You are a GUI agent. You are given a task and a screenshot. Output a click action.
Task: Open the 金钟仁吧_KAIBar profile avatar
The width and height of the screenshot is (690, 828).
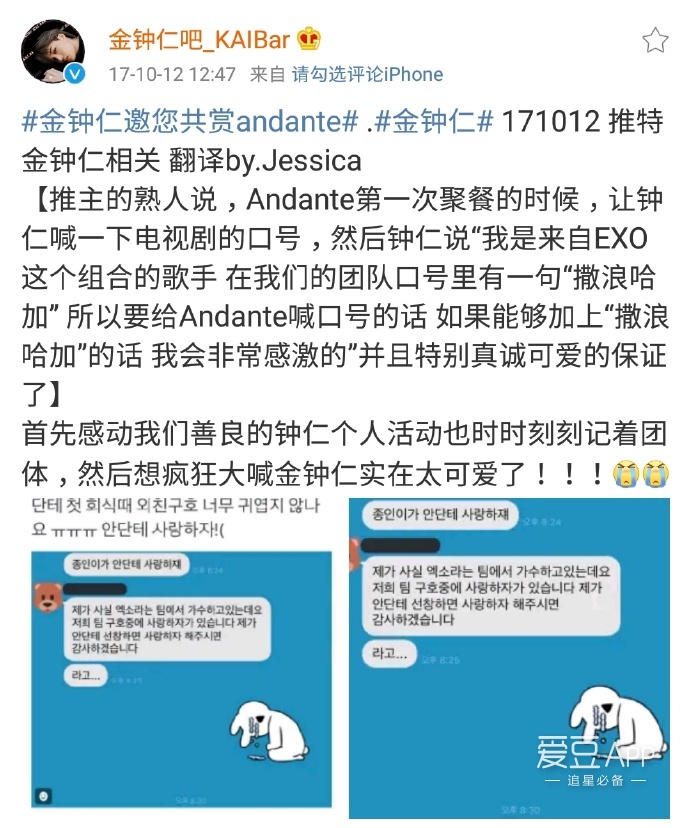[52, 52]
